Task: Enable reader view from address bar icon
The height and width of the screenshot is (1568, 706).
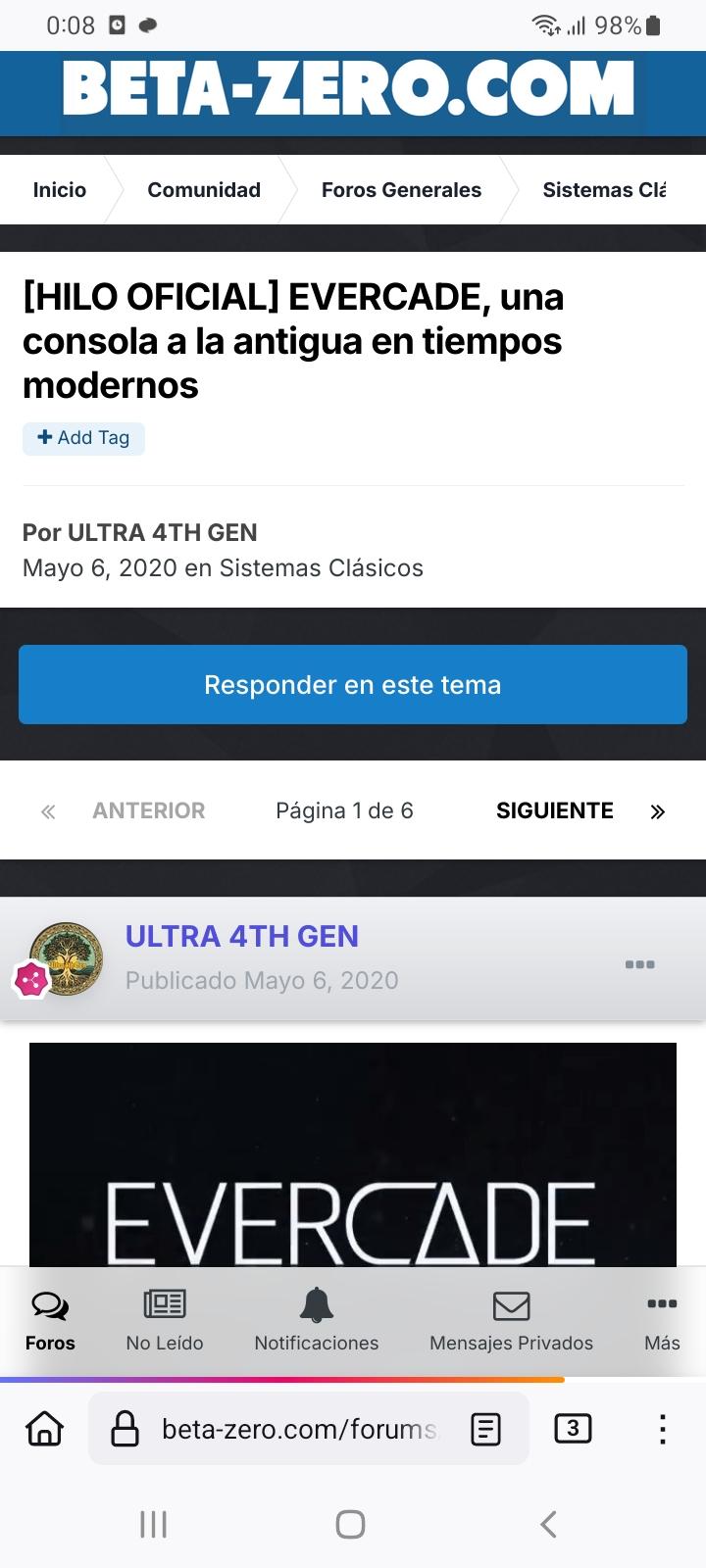Action: coord(485,1430)
